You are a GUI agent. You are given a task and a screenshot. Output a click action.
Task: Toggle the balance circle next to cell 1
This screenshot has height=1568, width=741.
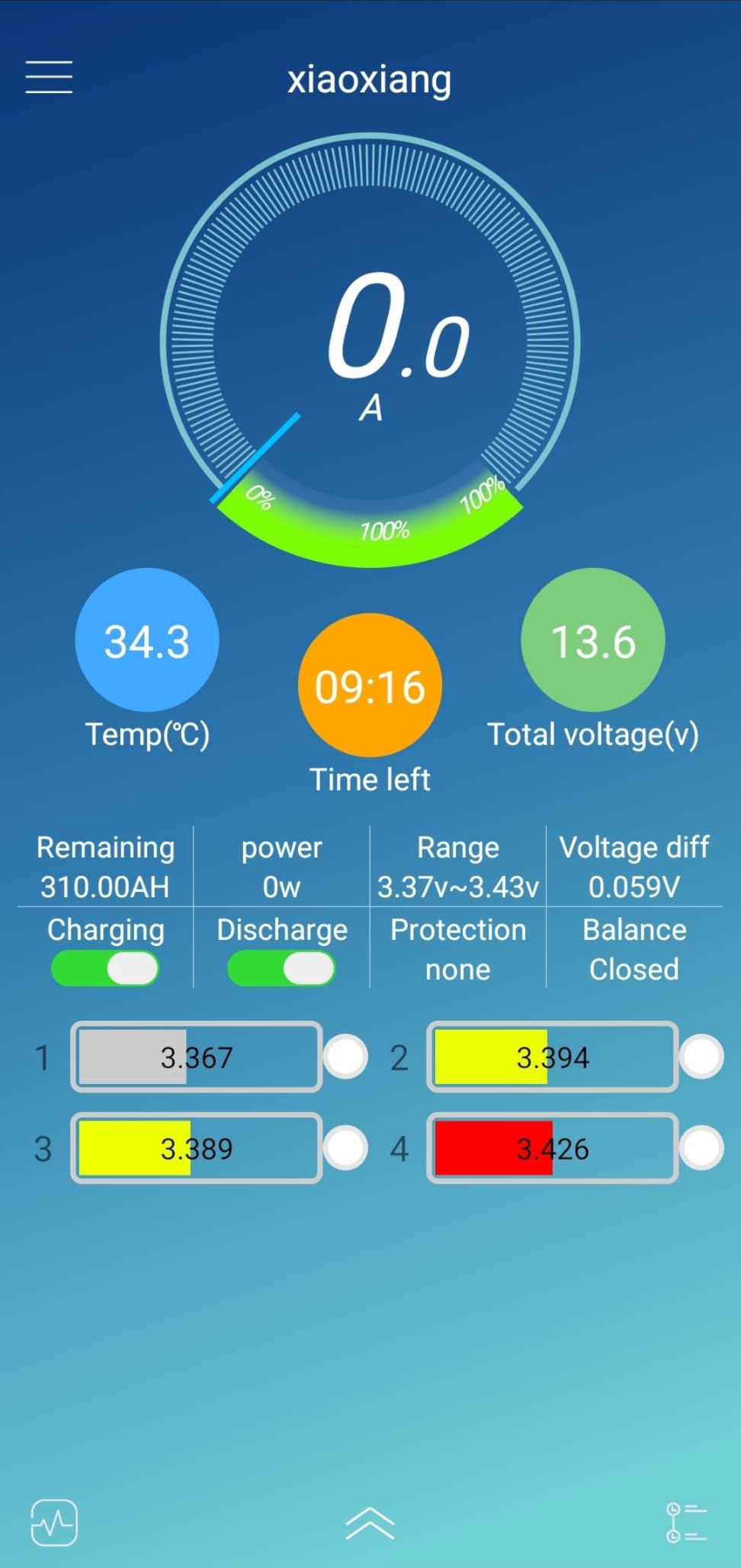(x=345, y=1058)
